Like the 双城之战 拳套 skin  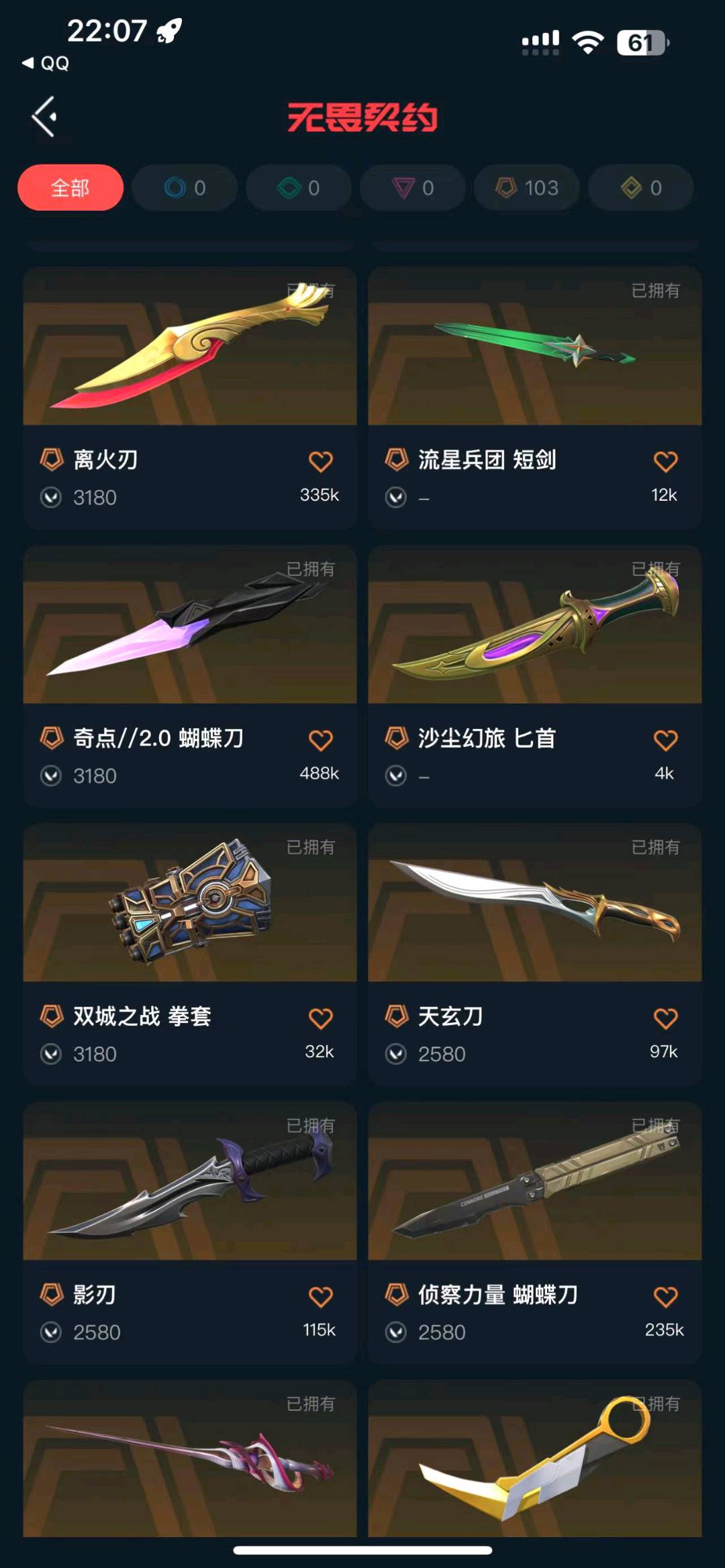(320, 1019)
